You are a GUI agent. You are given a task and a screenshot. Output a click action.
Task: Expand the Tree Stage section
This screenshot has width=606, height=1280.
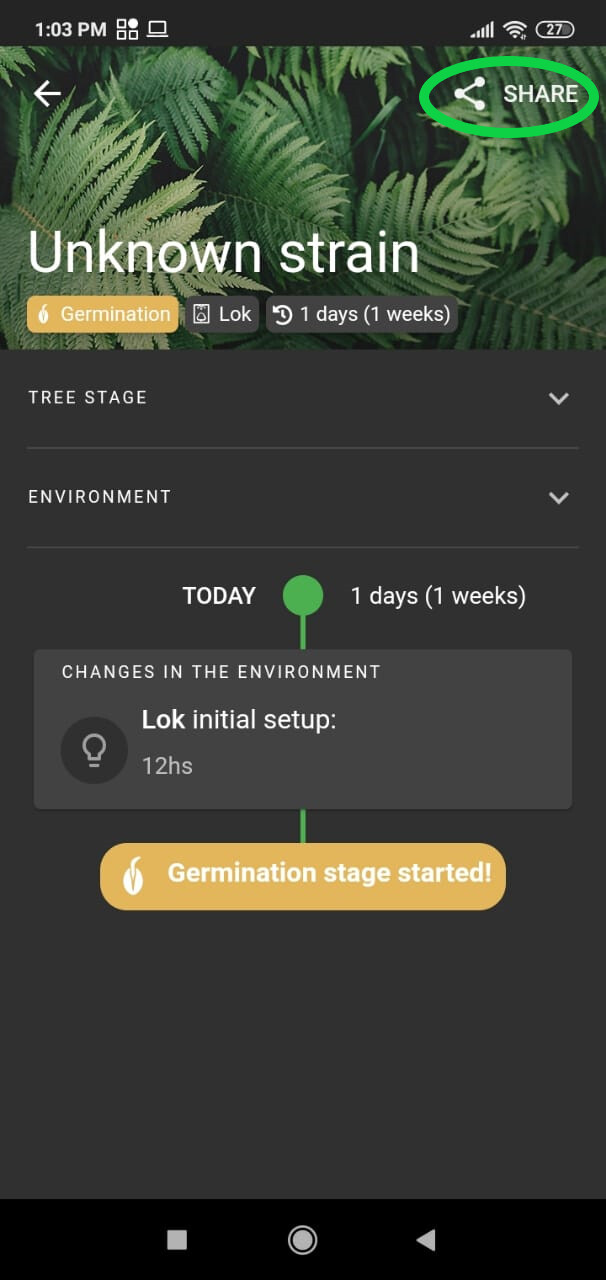pos(303,398)
